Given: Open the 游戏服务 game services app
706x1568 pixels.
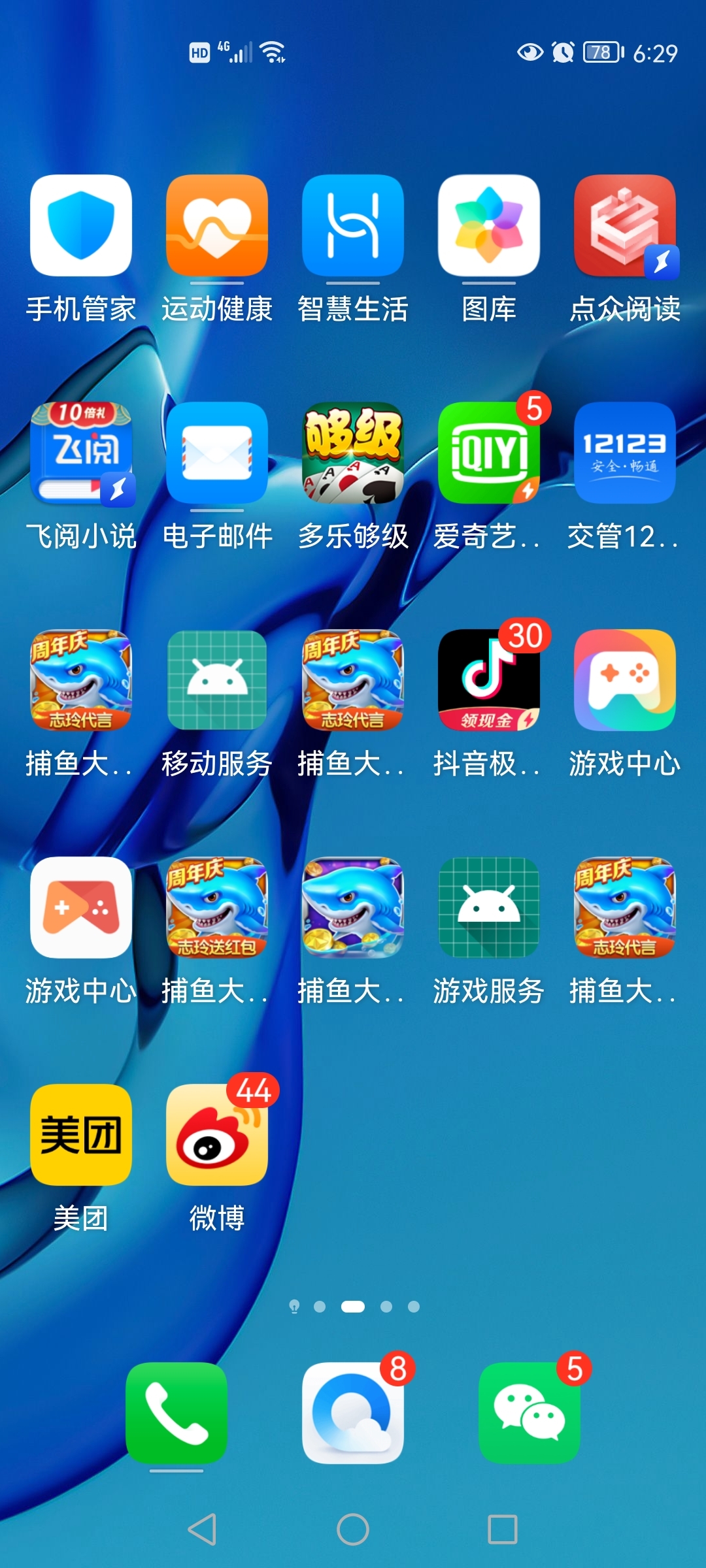Looking at the screenshot, I should point(489,908).
